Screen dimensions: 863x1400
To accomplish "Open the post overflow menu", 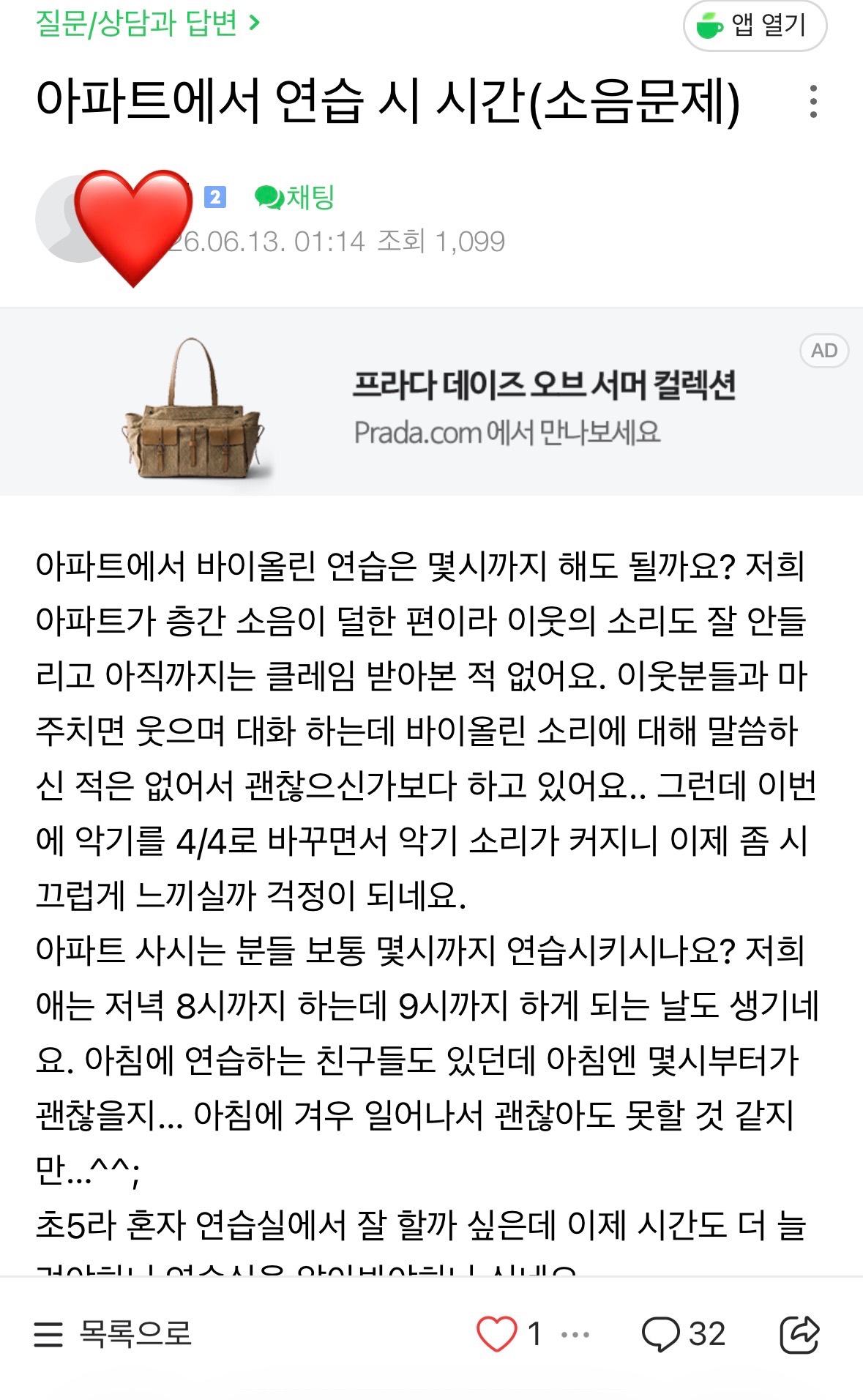I will (813, 101).
